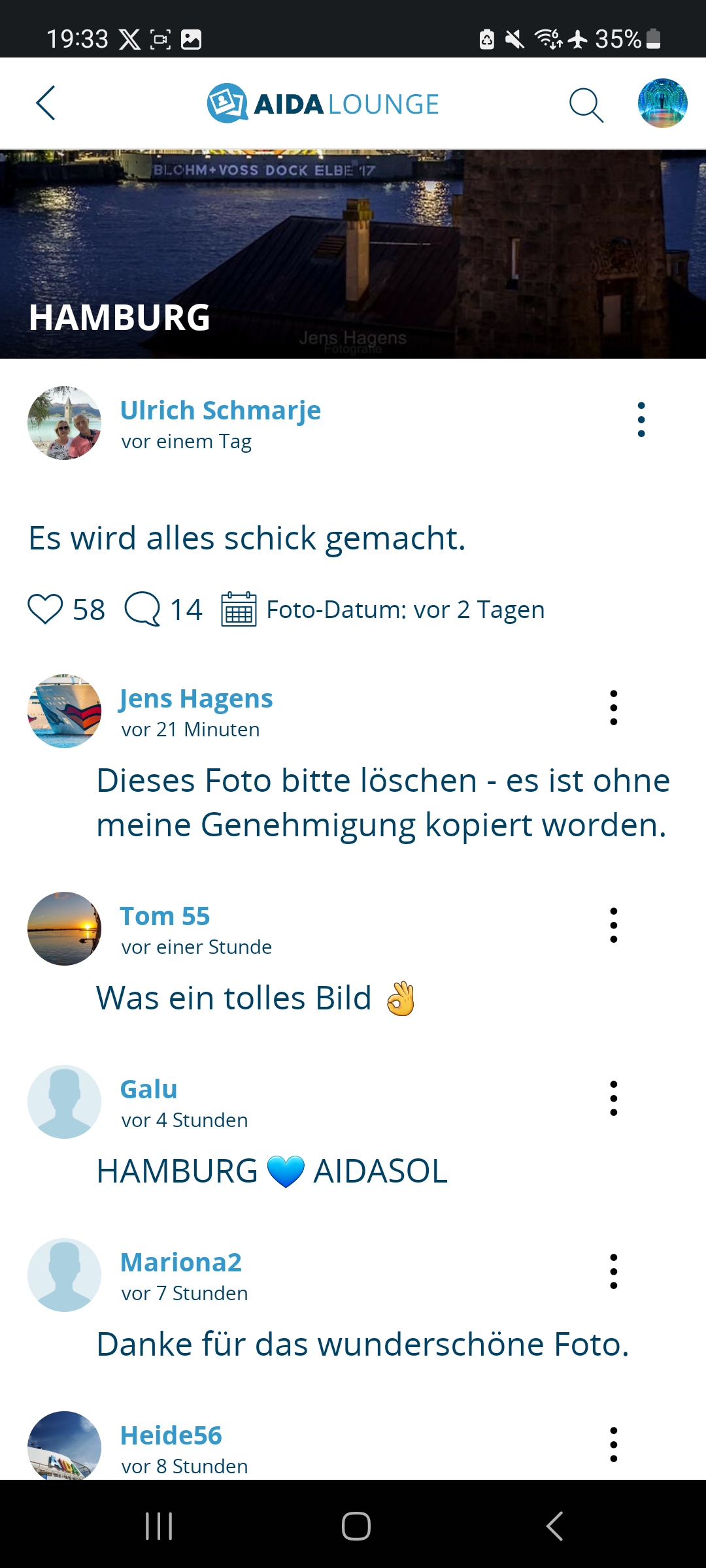Open options menu for Ulrich Schmarje's post

click(x=641, y=419)
